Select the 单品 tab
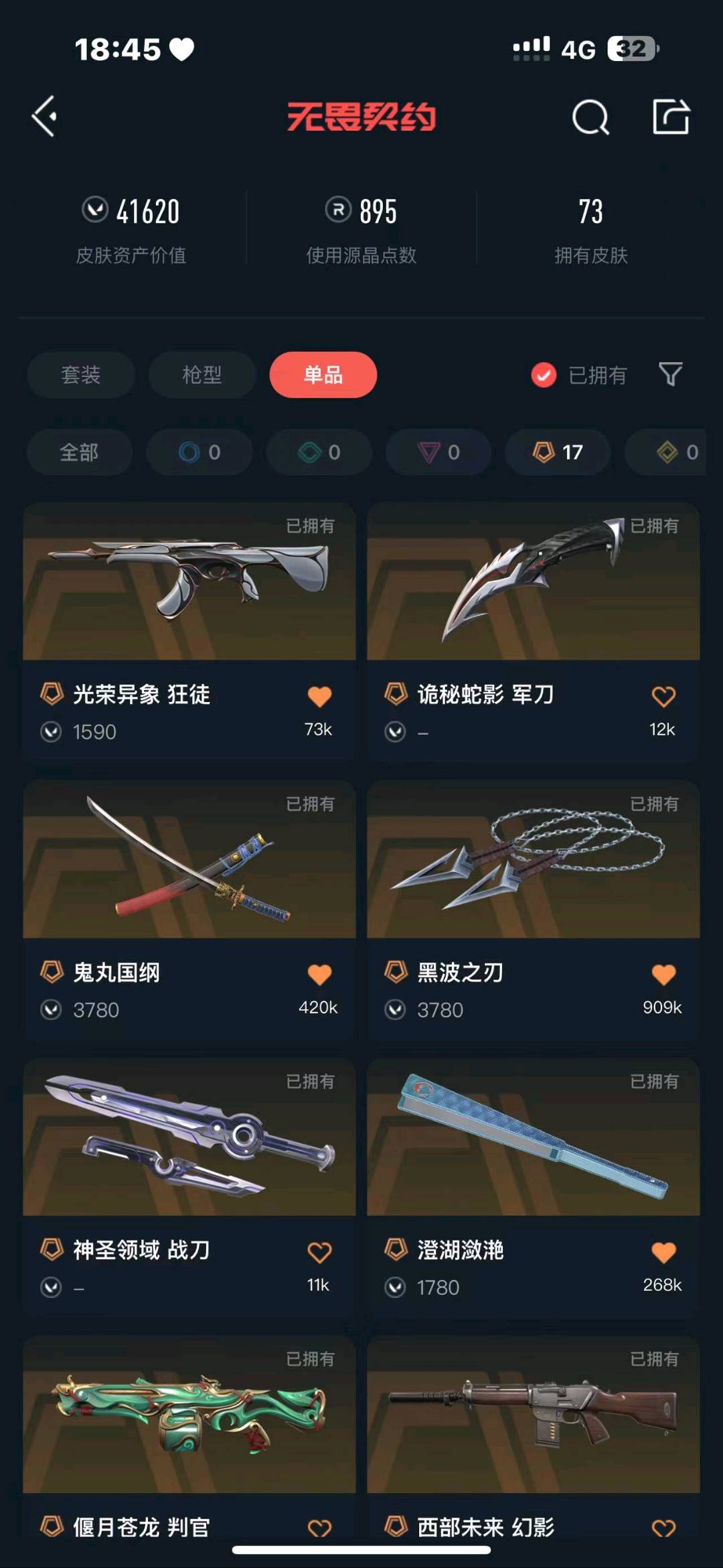Viewport: 723px width, 1568px height. [x=323, y=374]
